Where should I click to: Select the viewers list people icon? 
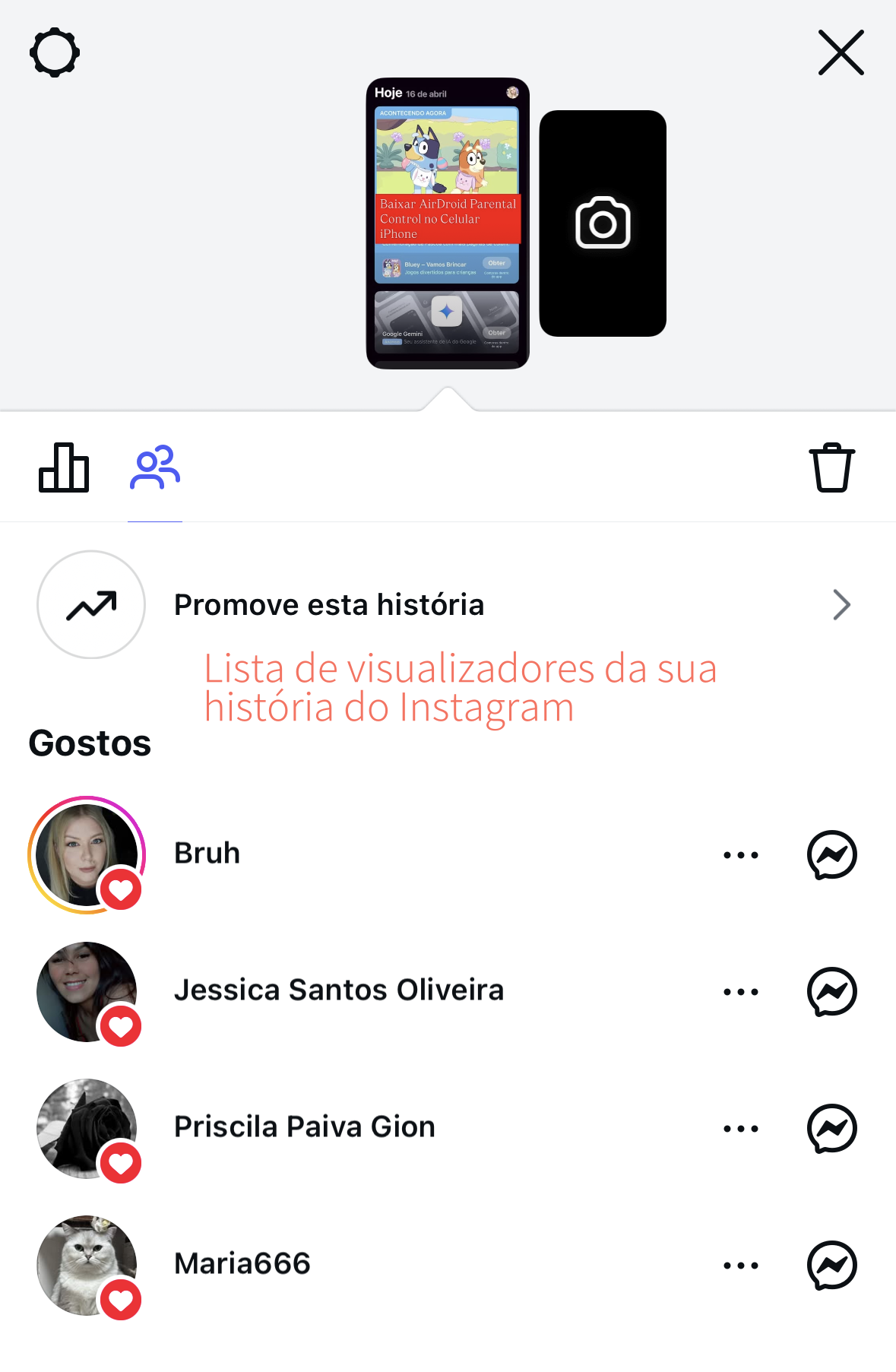[155, 467]
